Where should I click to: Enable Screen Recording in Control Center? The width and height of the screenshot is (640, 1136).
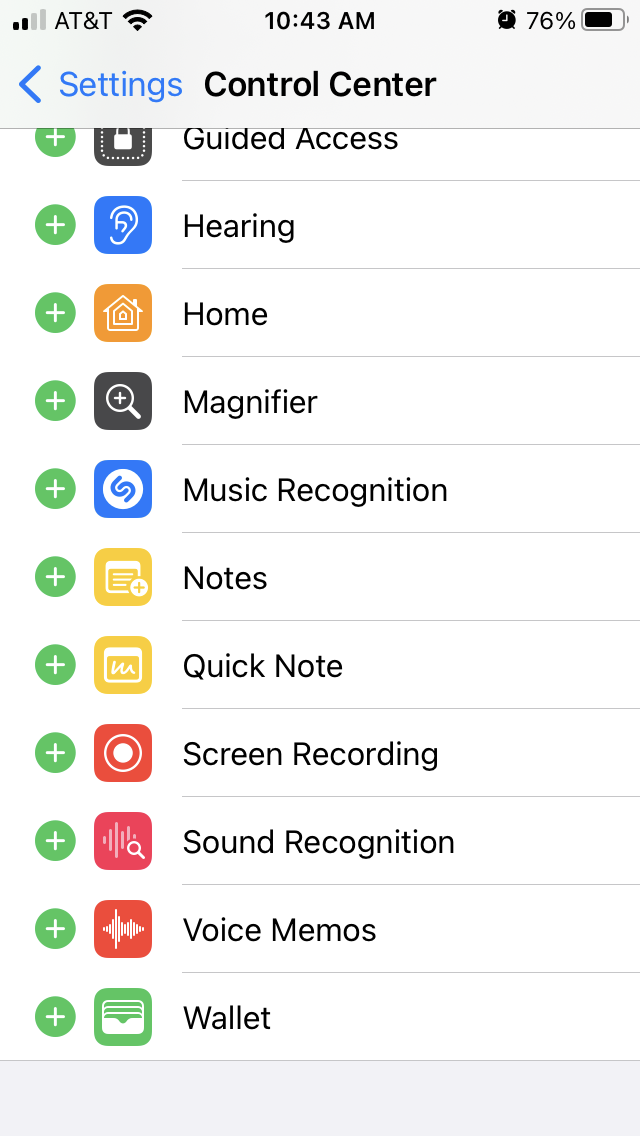pyautogui.click(x=55, y=754)
